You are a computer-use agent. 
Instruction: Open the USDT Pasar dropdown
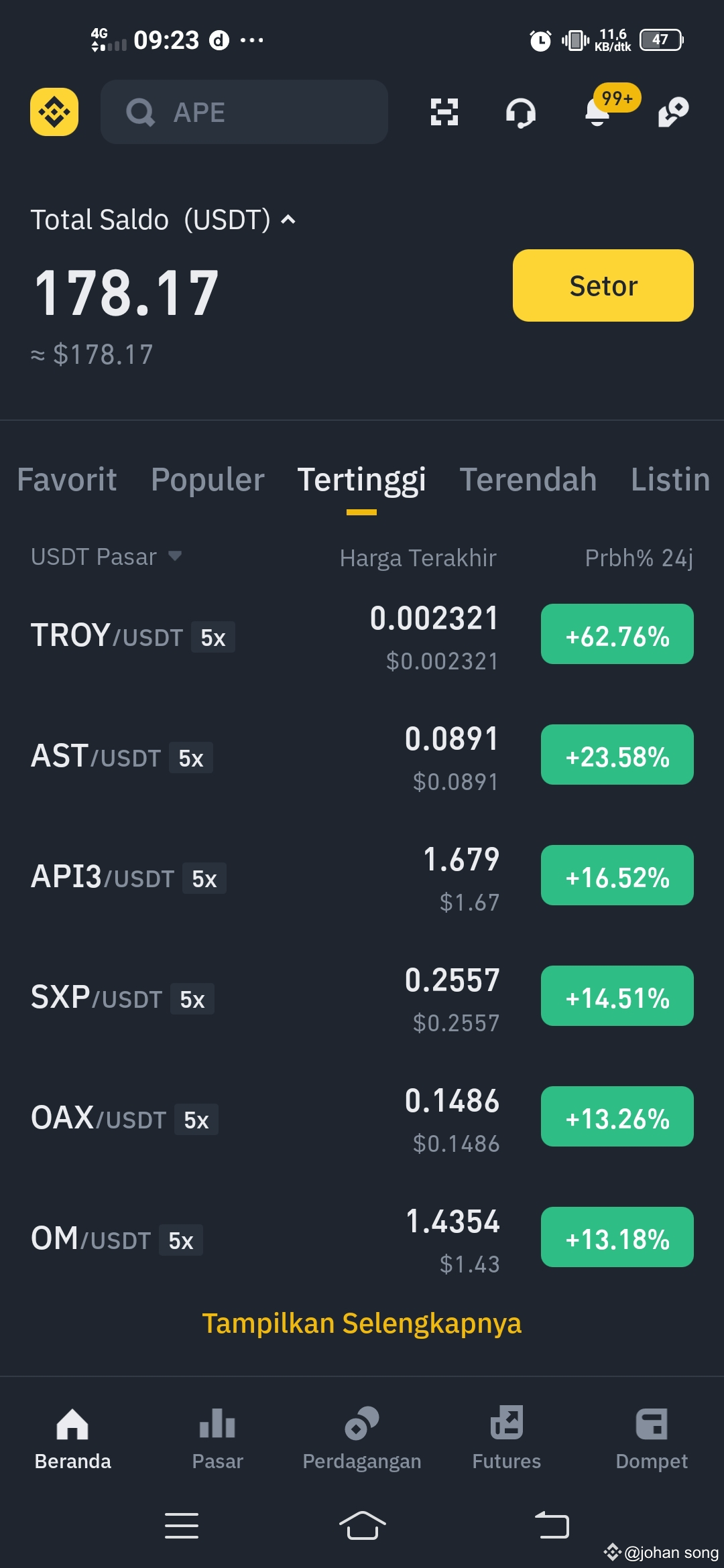click(x=106, y=557)
